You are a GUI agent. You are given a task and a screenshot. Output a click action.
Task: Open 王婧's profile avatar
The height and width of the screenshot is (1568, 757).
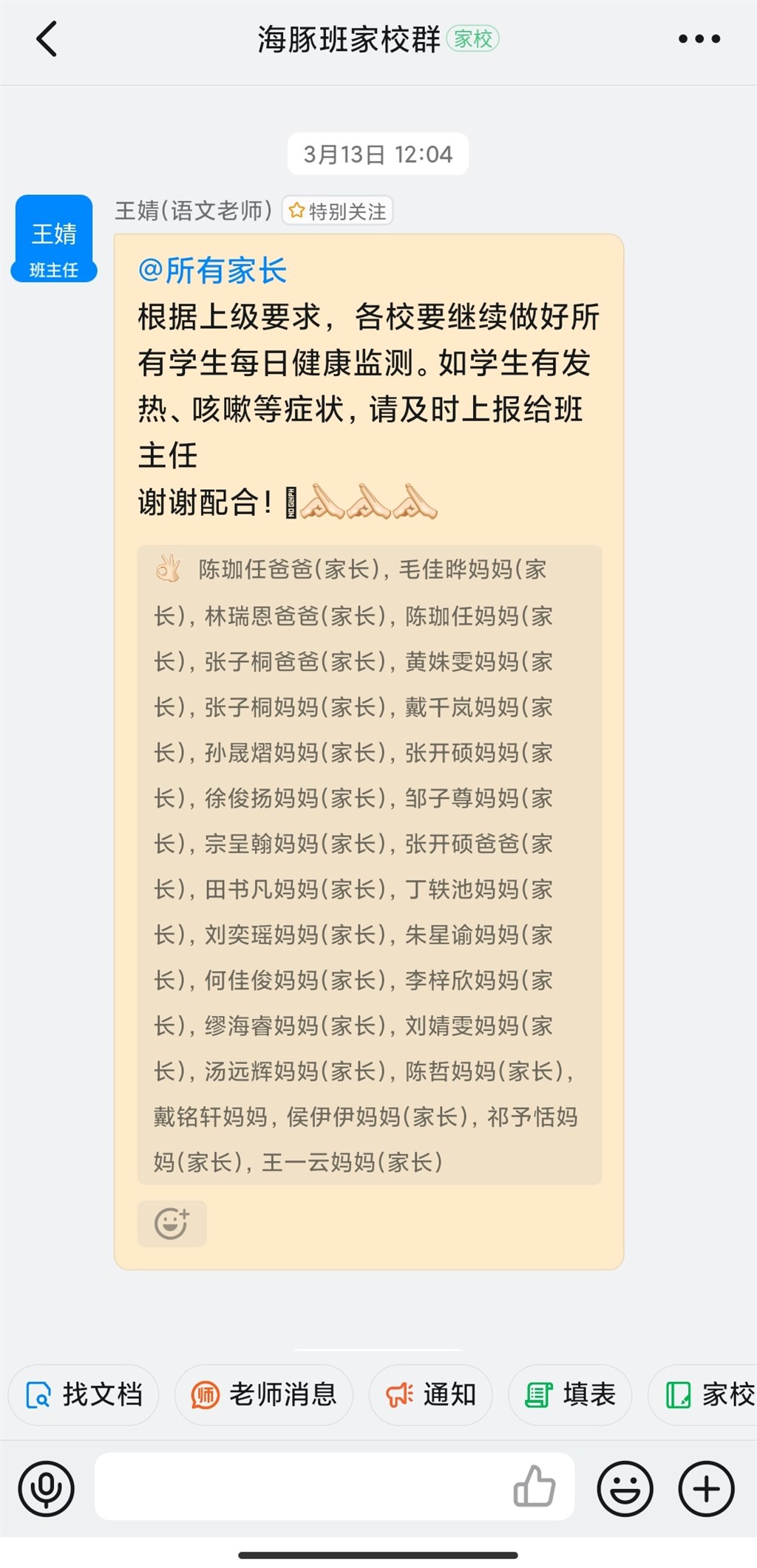coord(54,239)
